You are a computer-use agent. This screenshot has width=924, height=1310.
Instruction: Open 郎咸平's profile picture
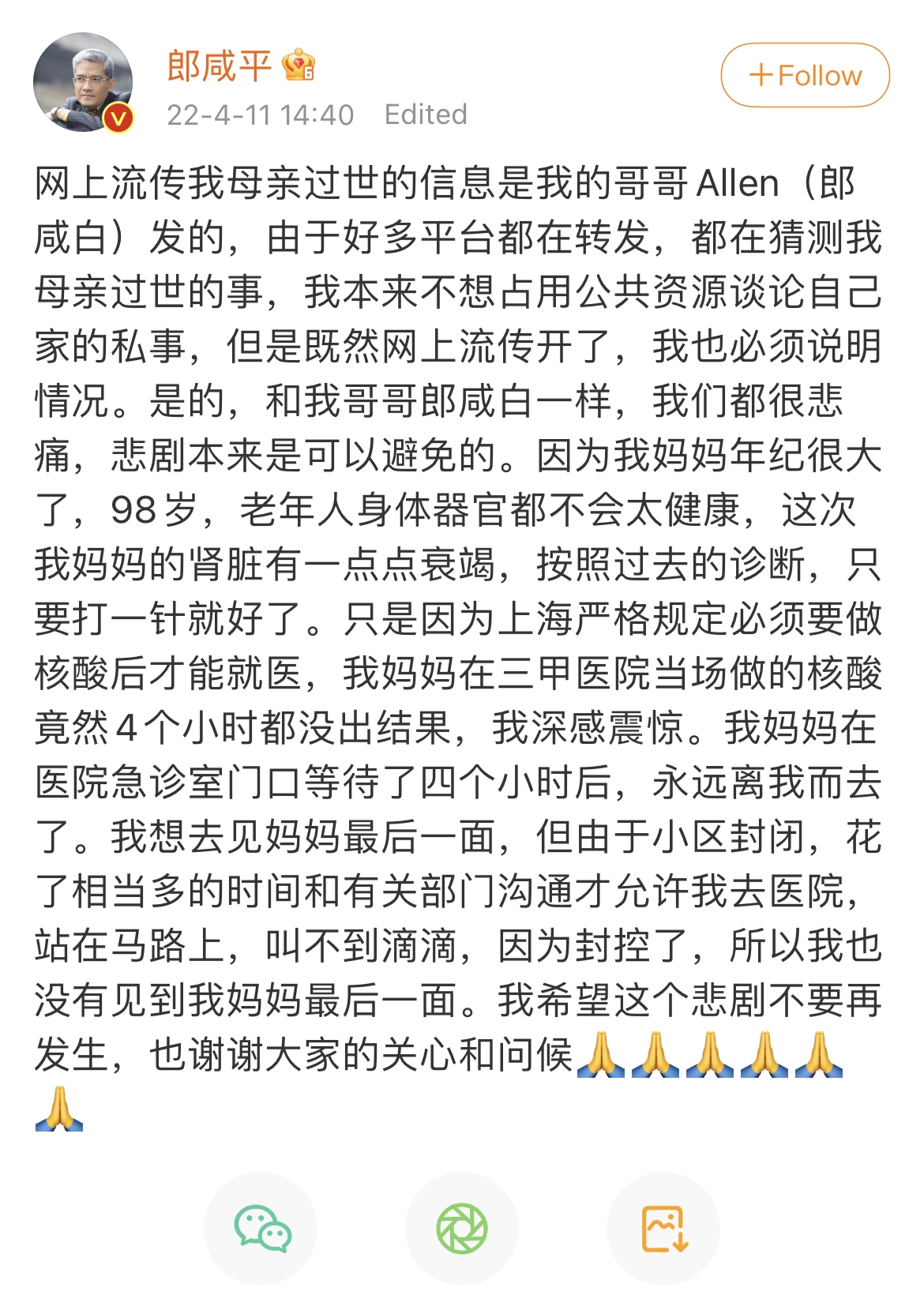click(x=83, y=82)
